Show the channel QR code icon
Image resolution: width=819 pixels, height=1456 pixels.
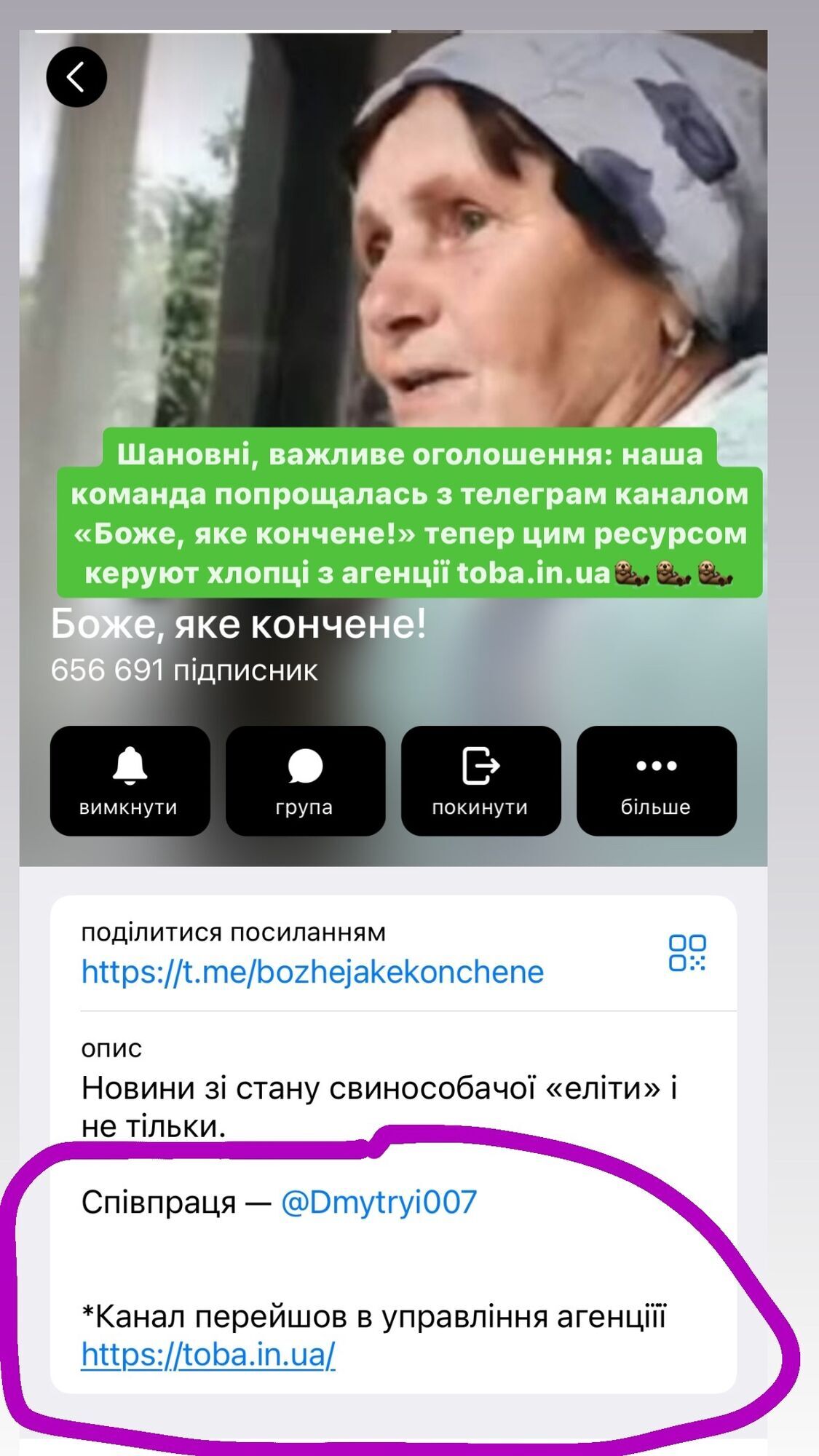[x=687, y=953]
